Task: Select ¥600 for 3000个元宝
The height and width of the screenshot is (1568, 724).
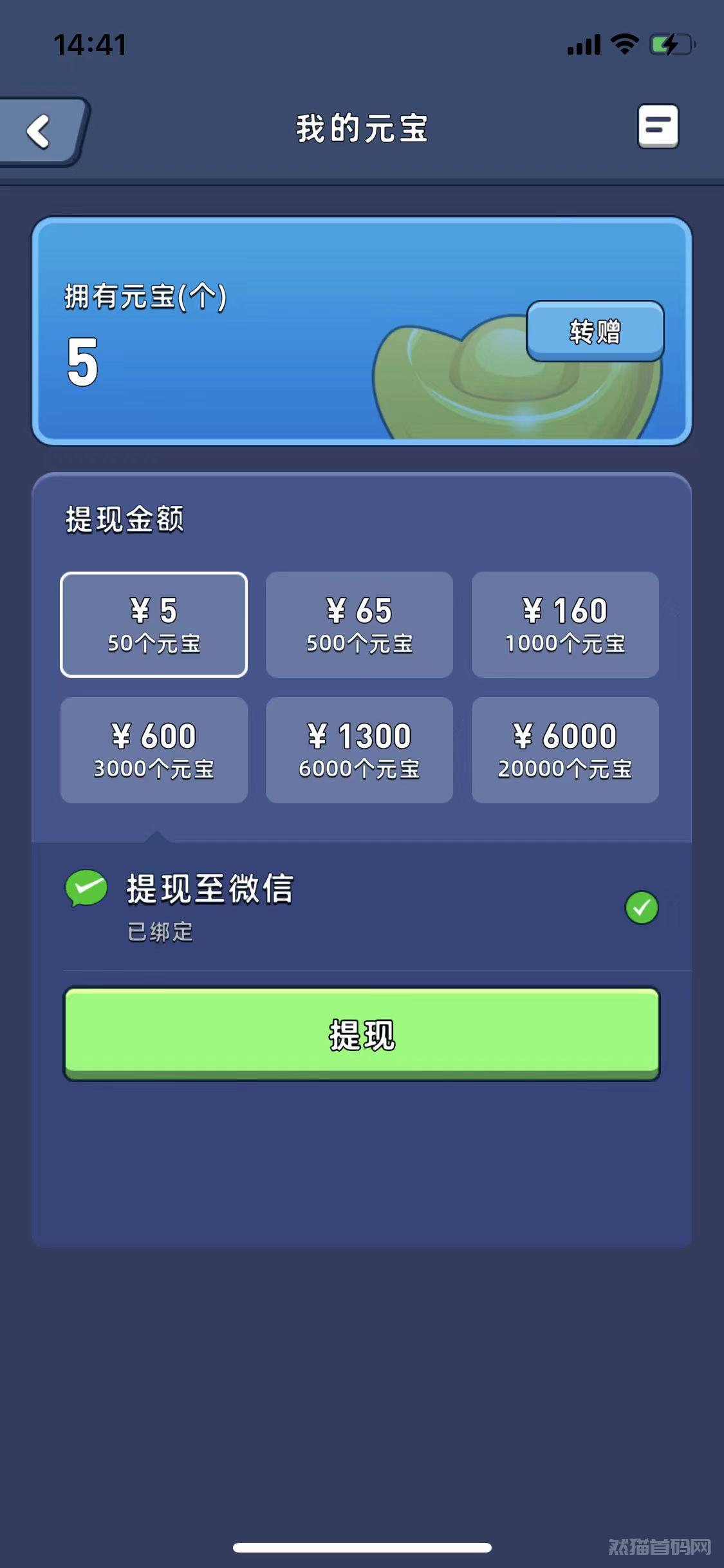Action: click(x=154, y=750)
